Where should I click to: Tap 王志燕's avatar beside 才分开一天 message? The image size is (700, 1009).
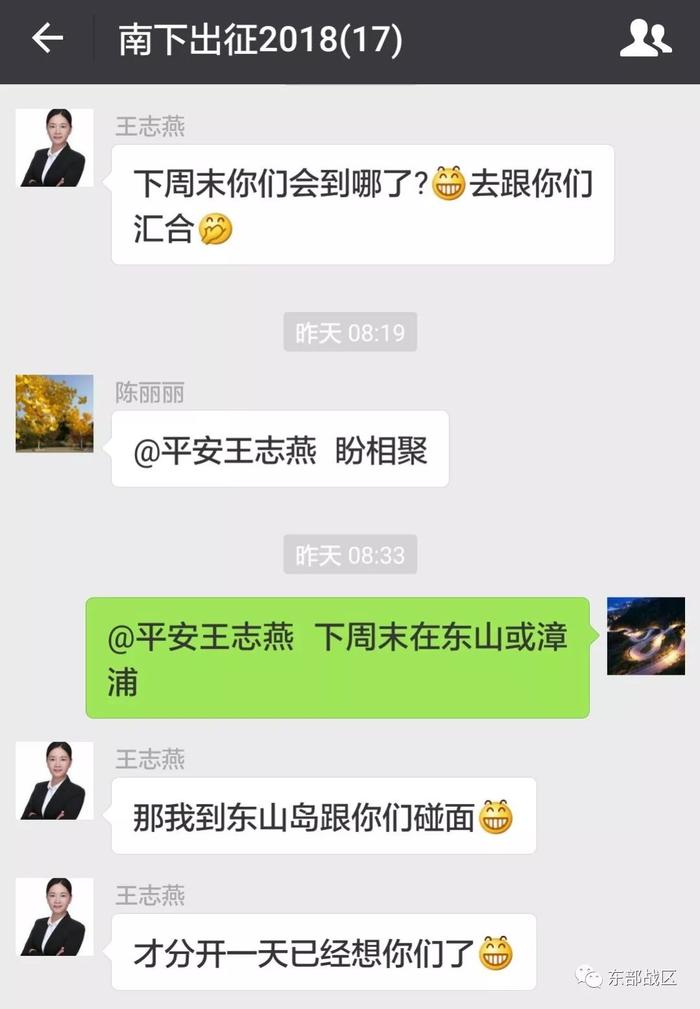click(x=55, y=917)
